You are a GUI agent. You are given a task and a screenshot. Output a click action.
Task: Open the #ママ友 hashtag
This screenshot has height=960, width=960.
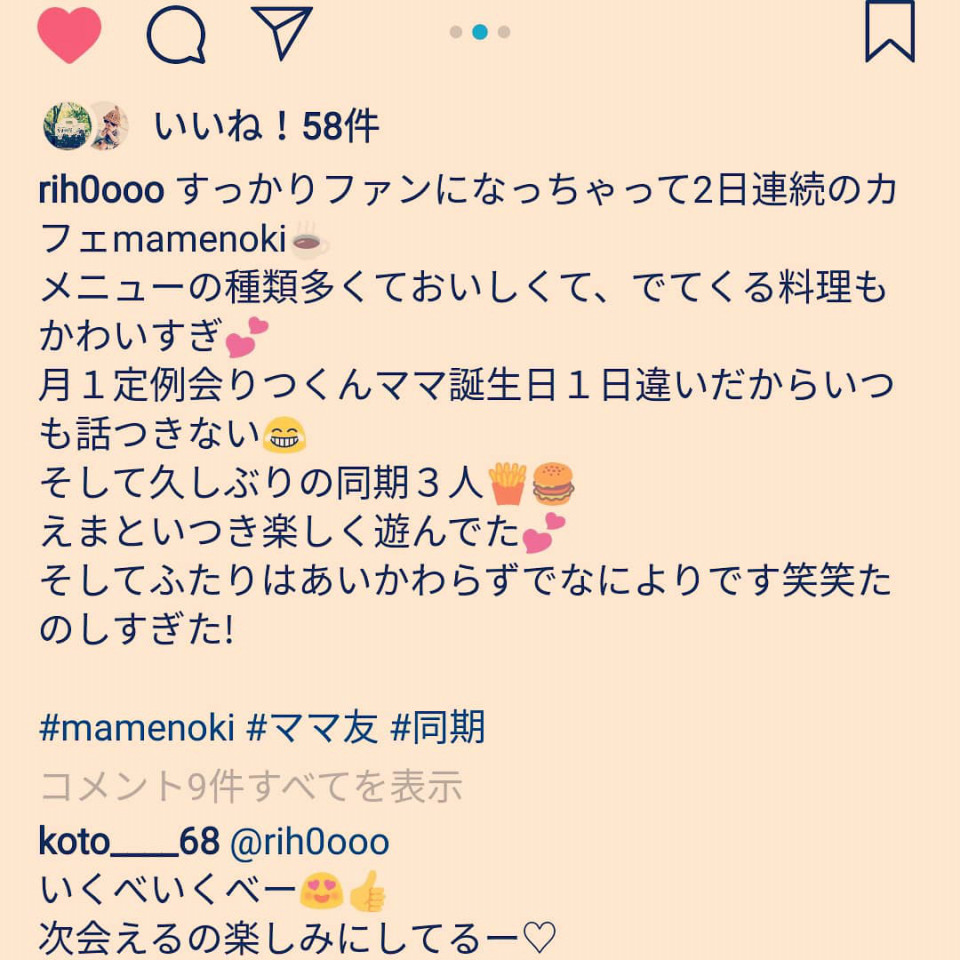[x=312, y=728]
